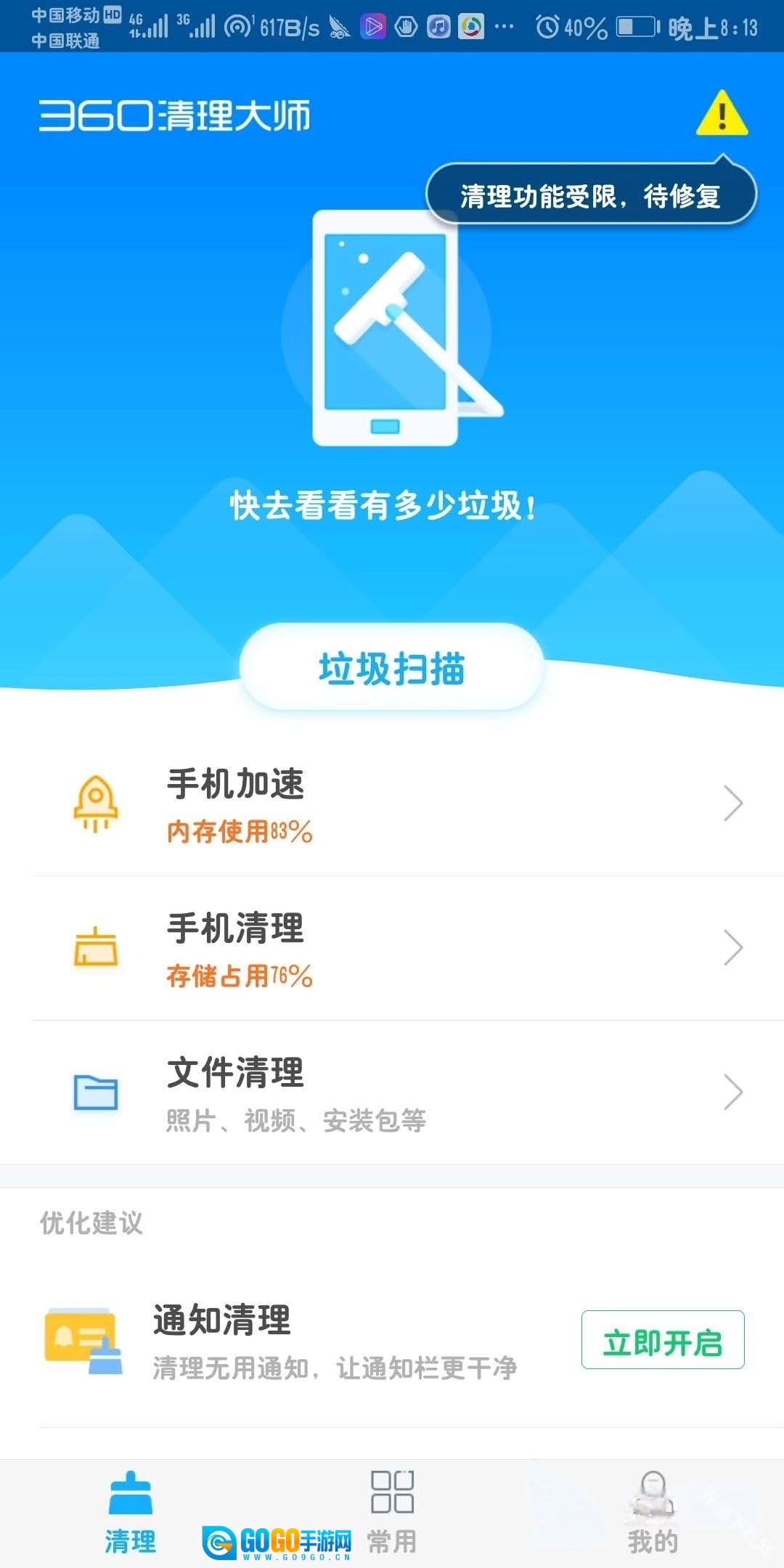Open the 手机加速 row
The height and width of the screenshot is (1568, 784).
coord(392,804)
